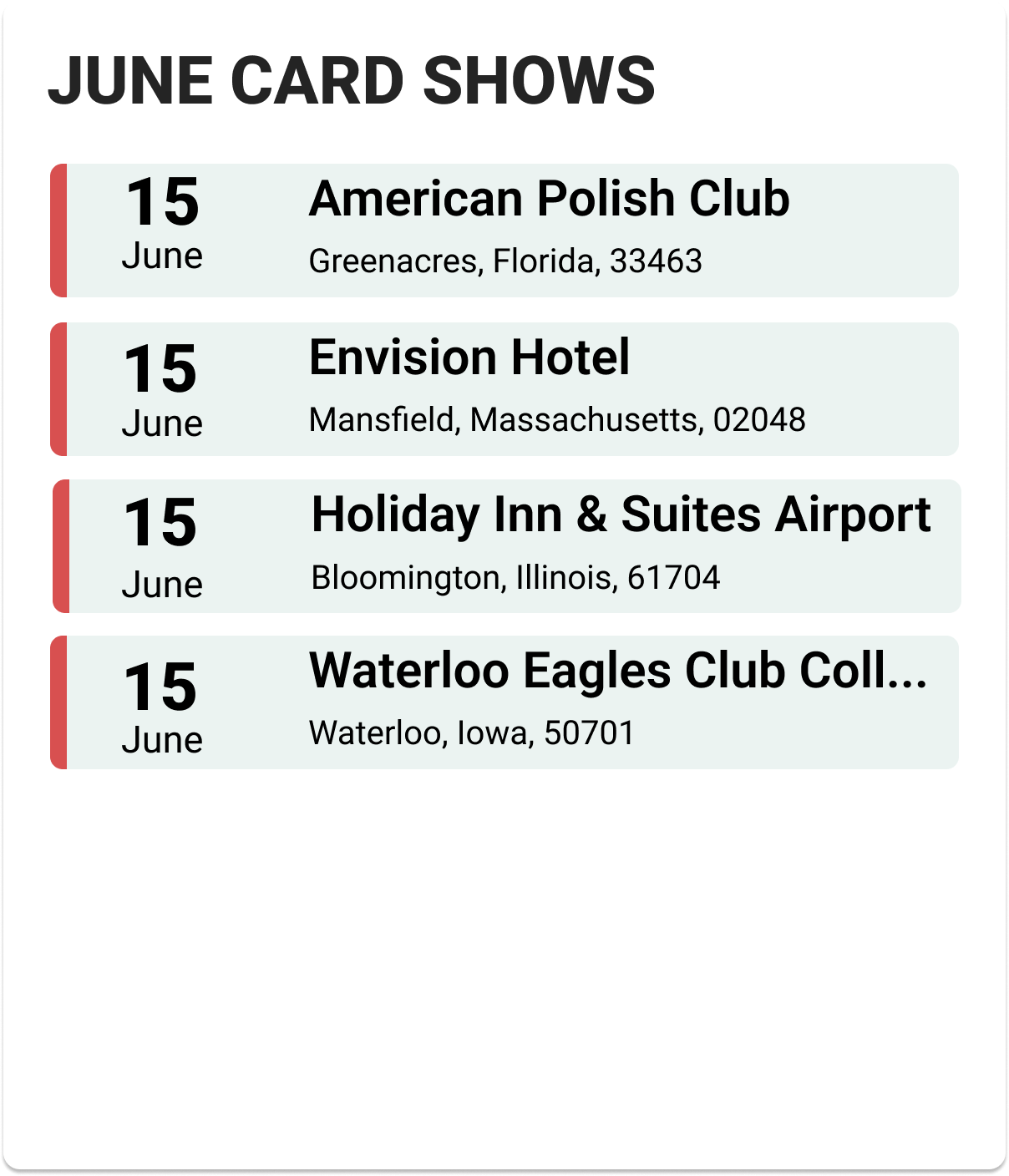Open the American Polish Club show
The height and width of the screenshot is (1176, 1009).
(x=549, y=200)
